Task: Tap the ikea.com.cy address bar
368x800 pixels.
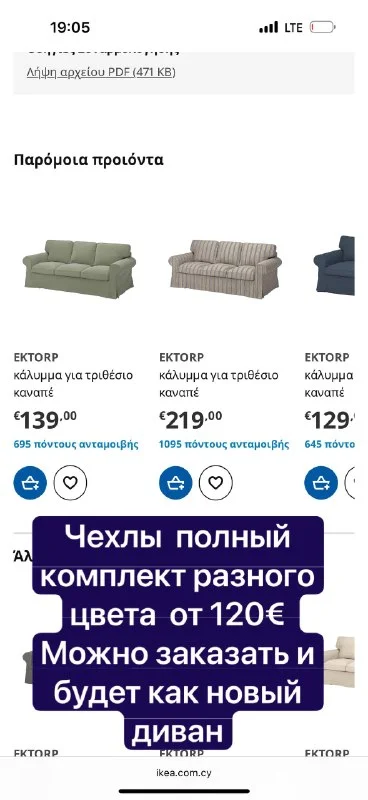Action: [184, 772]
